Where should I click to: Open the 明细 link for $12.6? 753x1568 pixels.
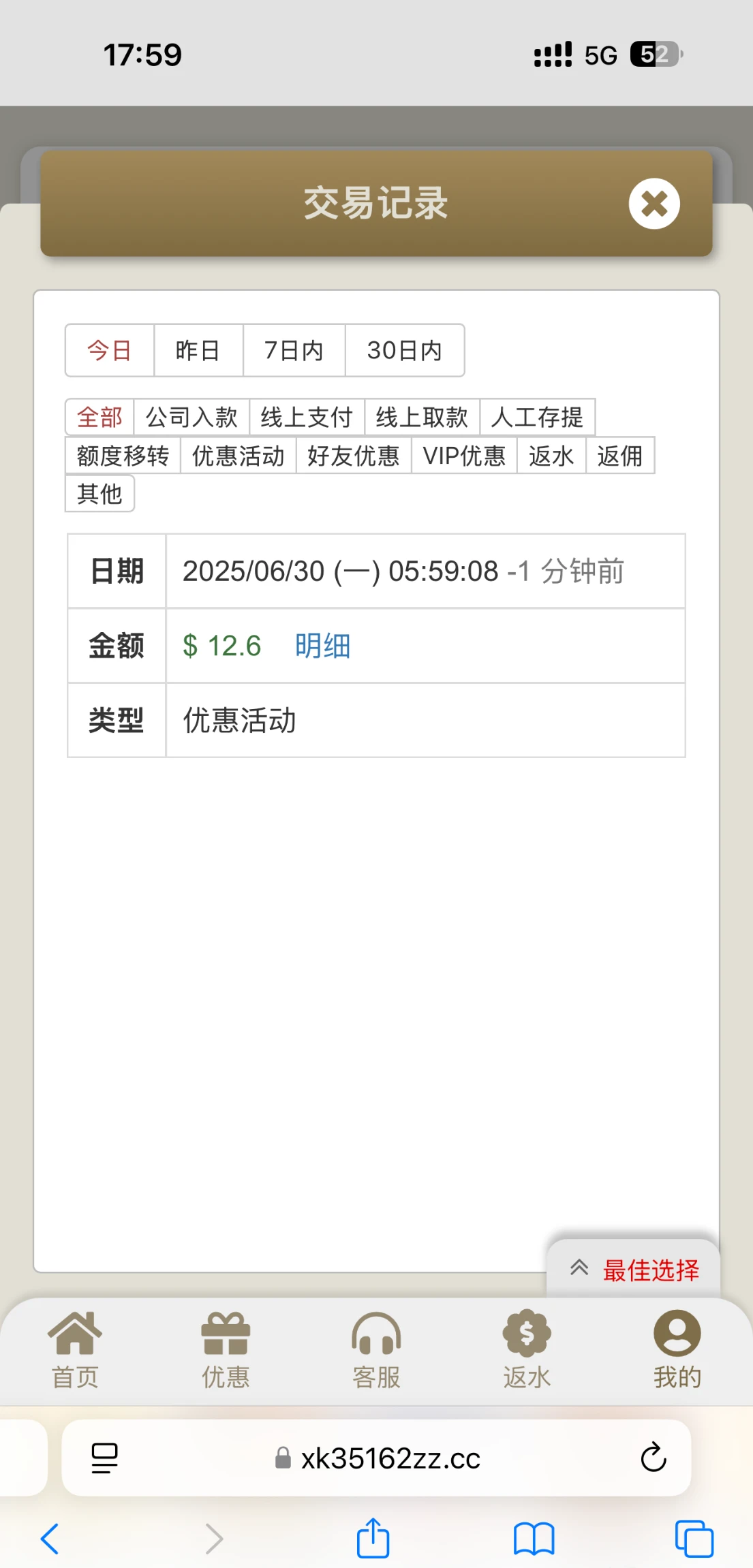pos(322,646)
